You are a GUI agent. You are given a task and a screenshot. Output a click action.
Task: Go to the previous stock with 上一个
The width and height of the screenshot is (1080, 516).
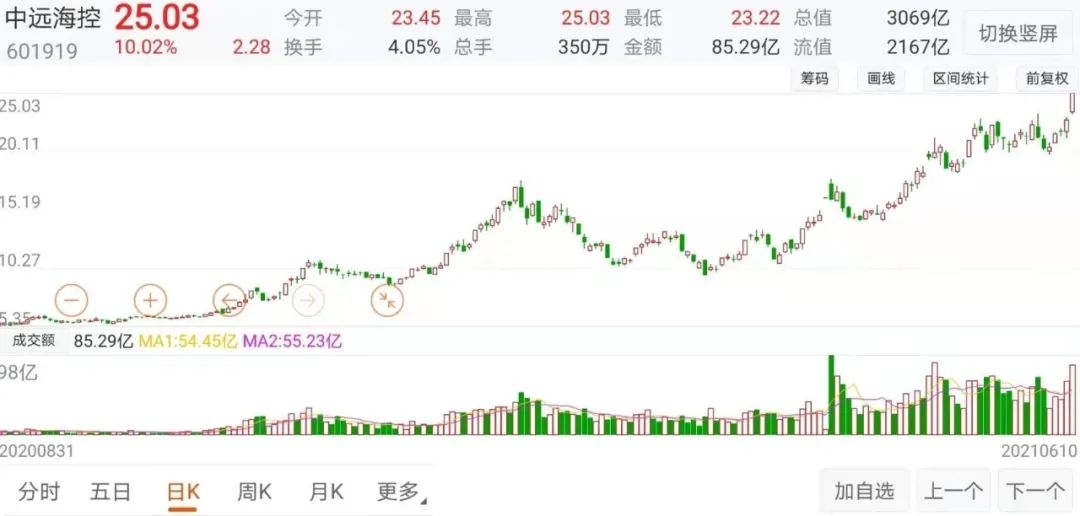(x=953, y=491)
